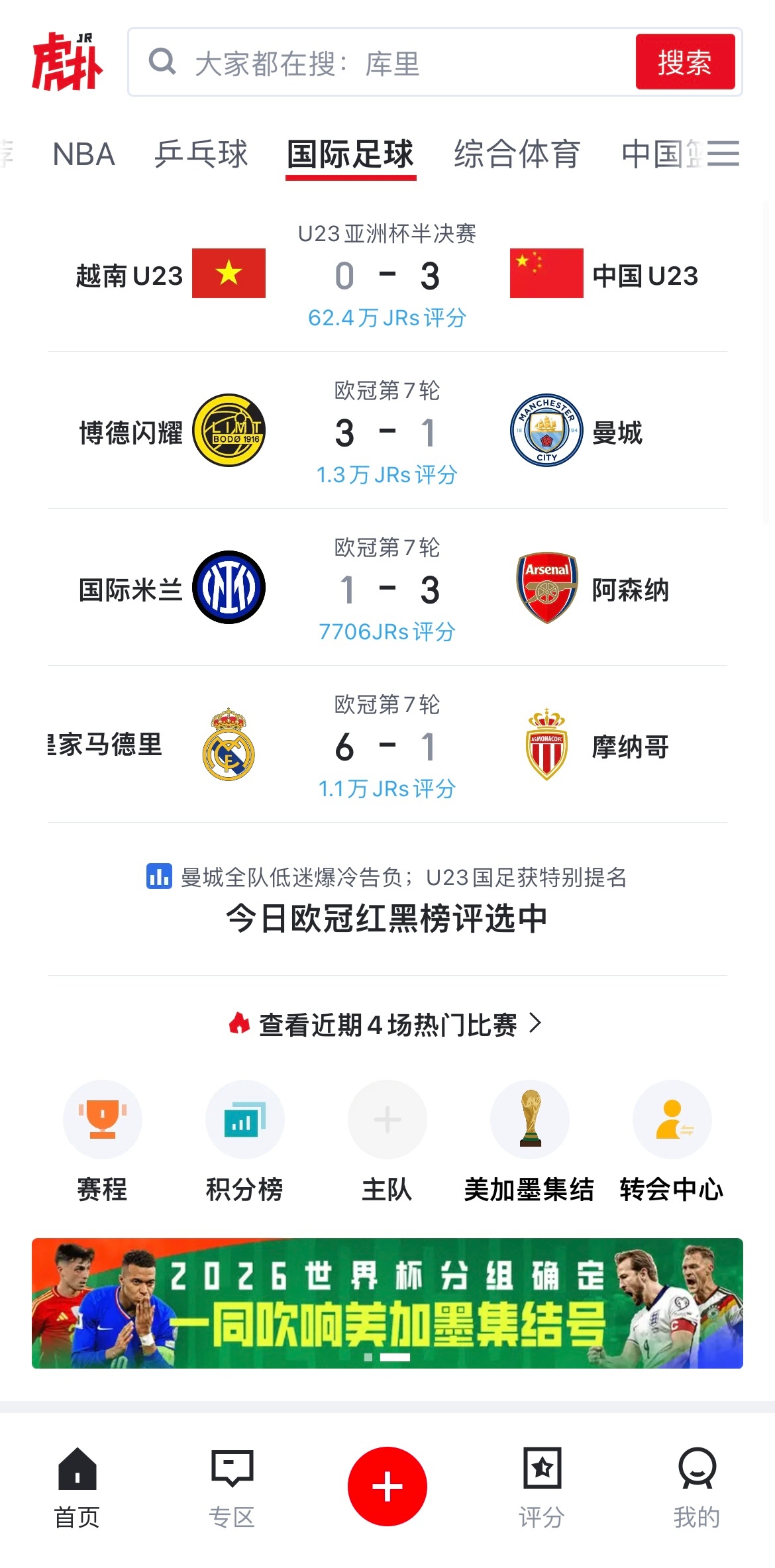Switch to the 国际足球 tab

click(350, 154)
